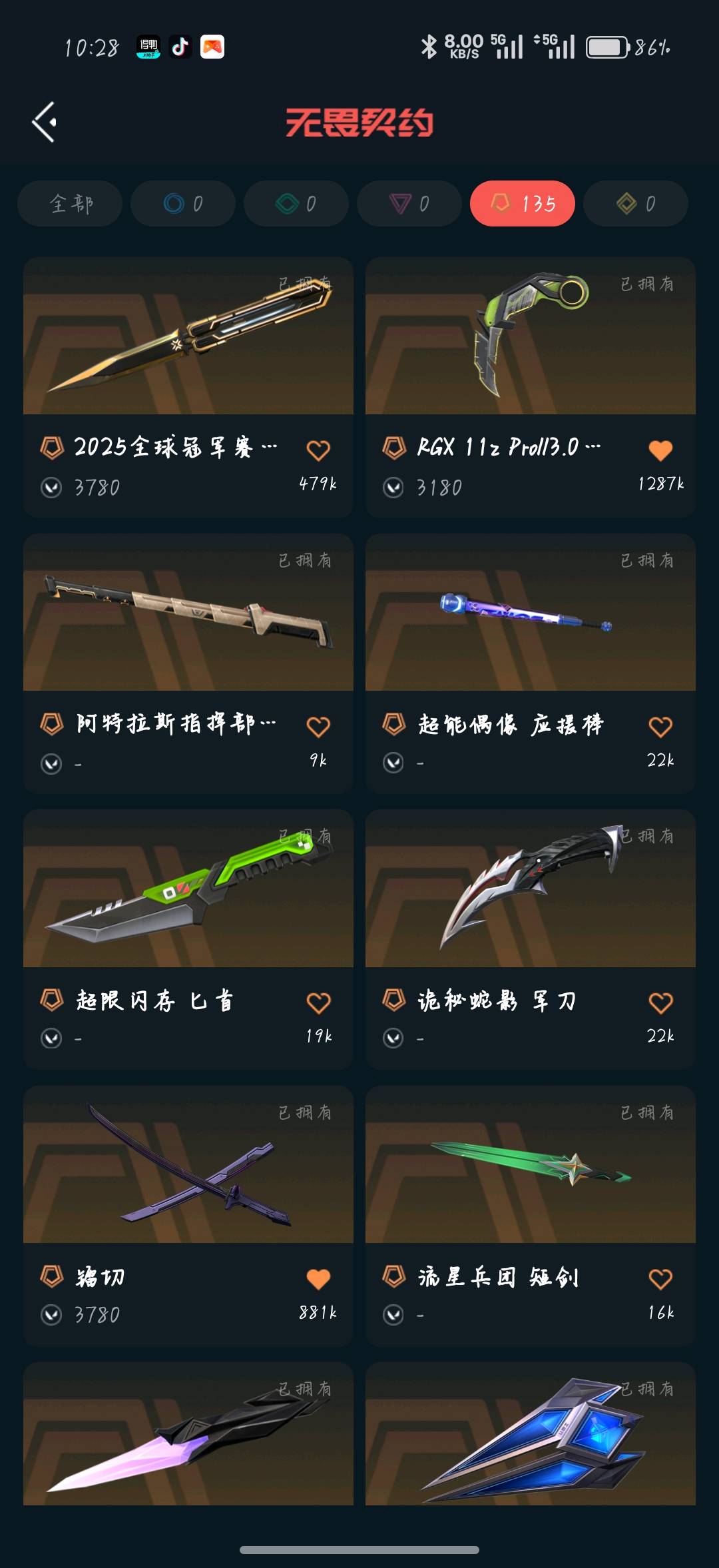The image size is (719, 1568).
Task: Like the 流星兵团 短剑 skin
Action: pyautogui.click(x=660, y=1279)
